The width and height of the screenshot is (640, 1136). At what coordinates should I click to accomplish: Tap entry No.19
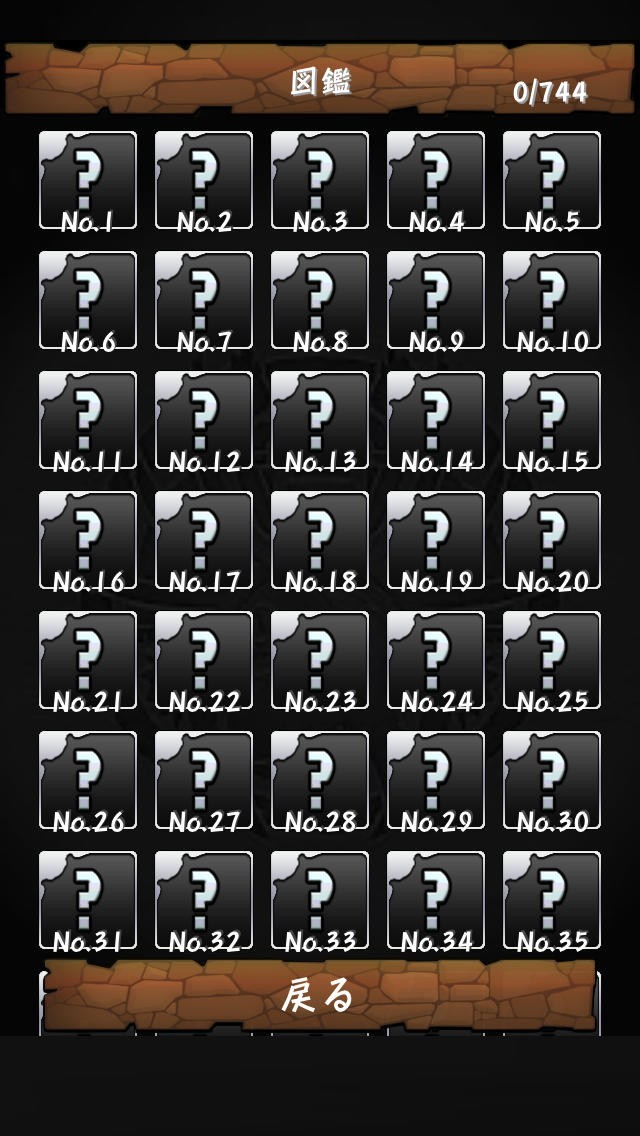[436, 540]
